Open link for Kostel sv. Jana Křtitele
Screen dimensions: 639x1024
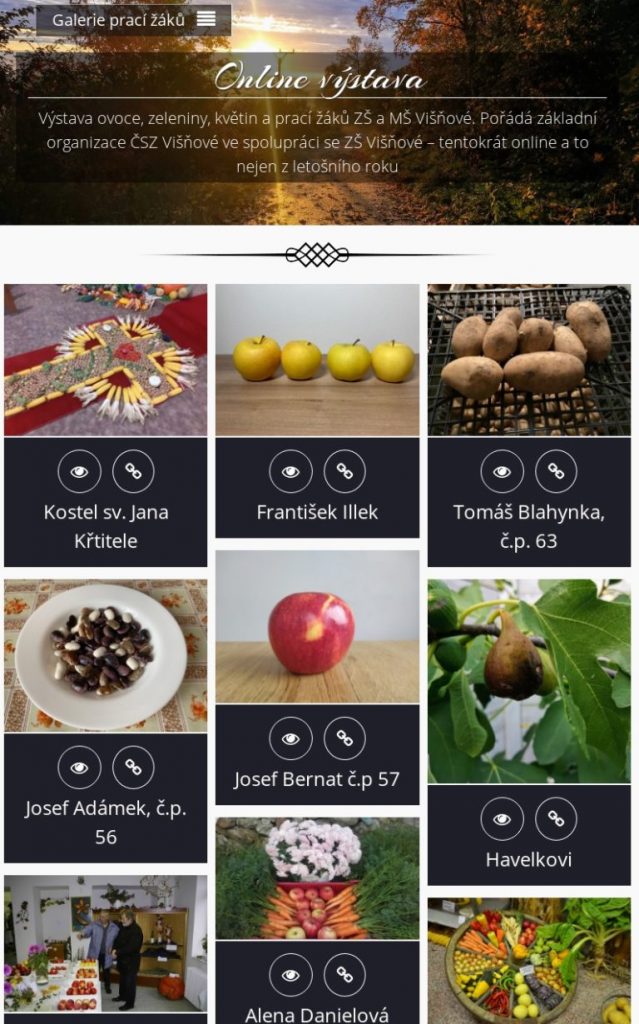tap(133, 471)
